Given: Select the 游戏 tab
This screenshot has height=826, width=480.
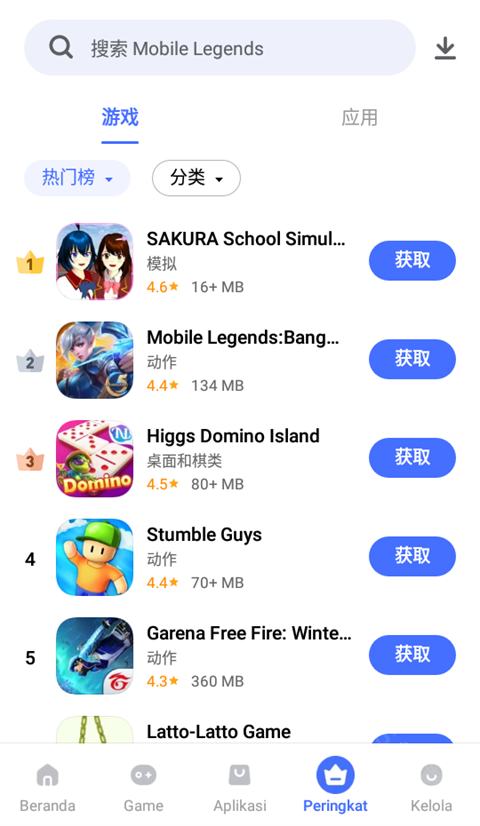Looking at the screenshot, I should (x=120, y=117).
